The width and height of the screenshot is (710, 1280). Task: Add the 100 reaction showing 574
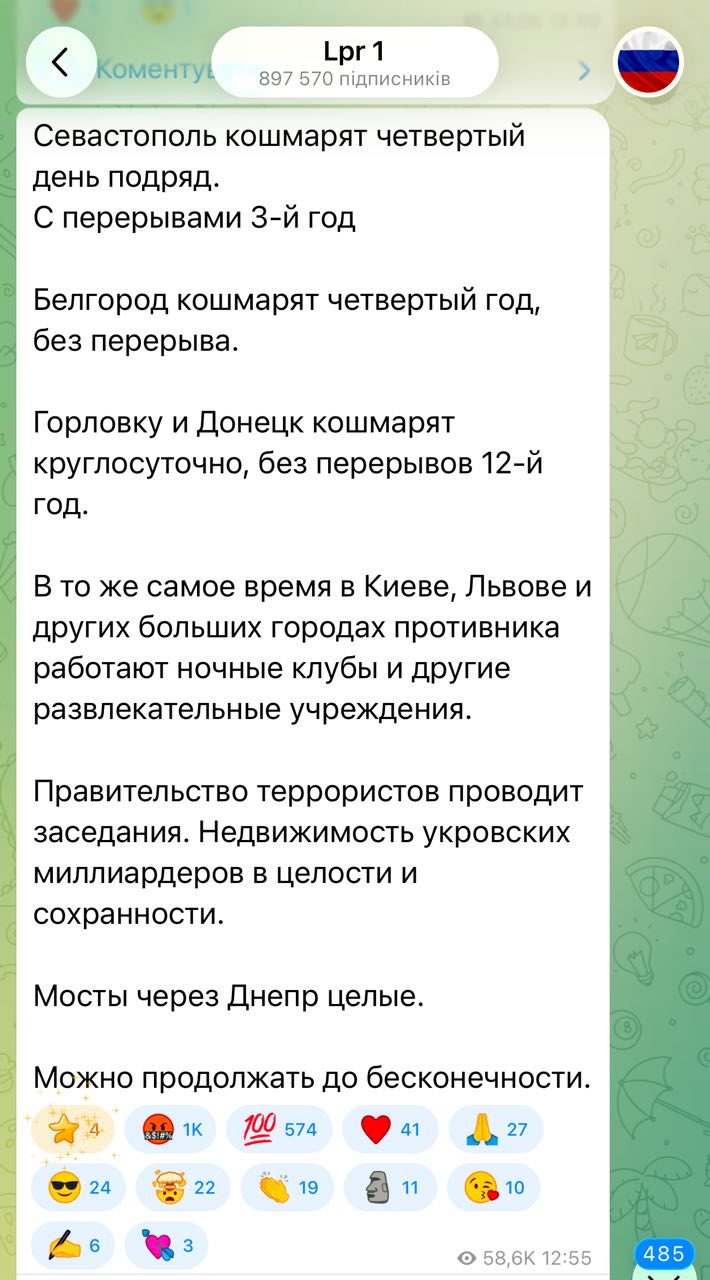(x=279, y=1129)
